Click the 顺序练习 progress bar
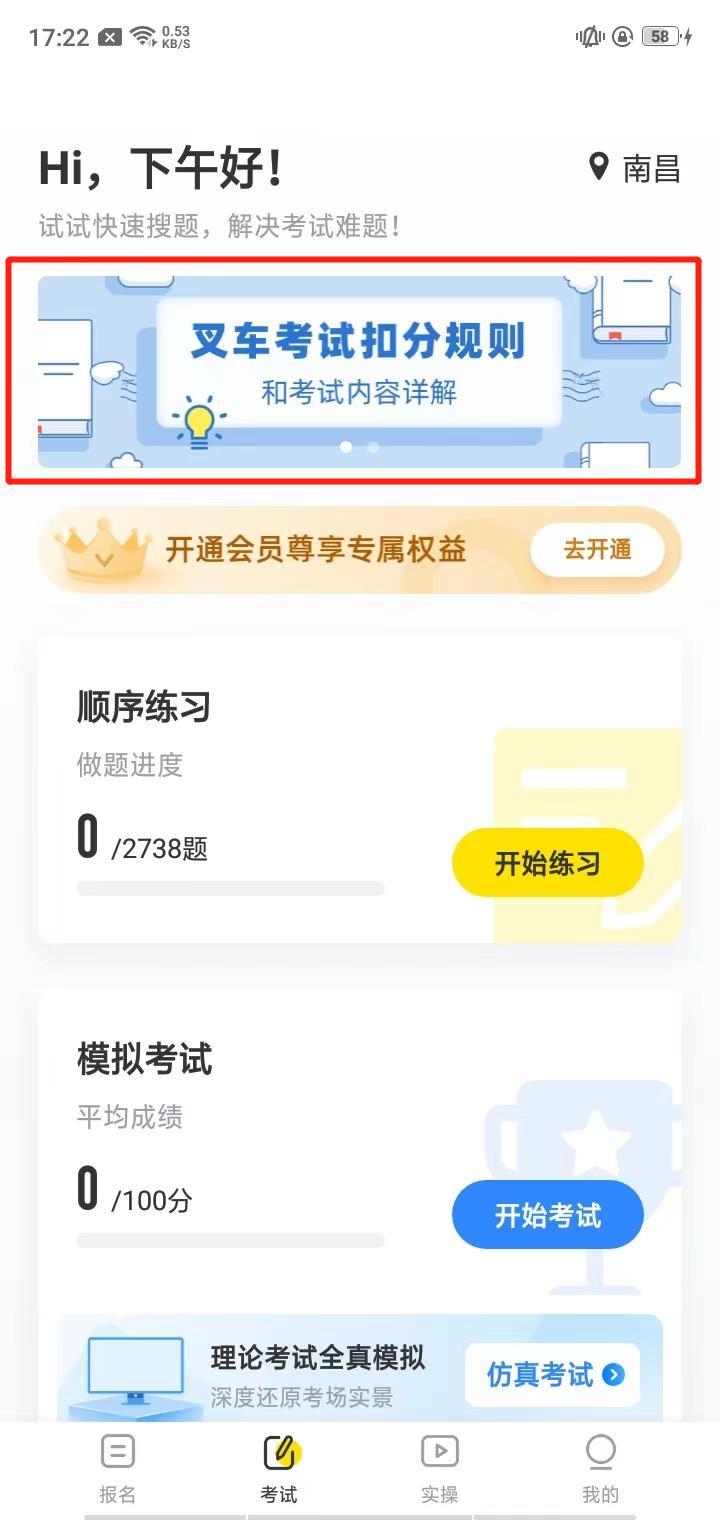 [x=230, y=888]
